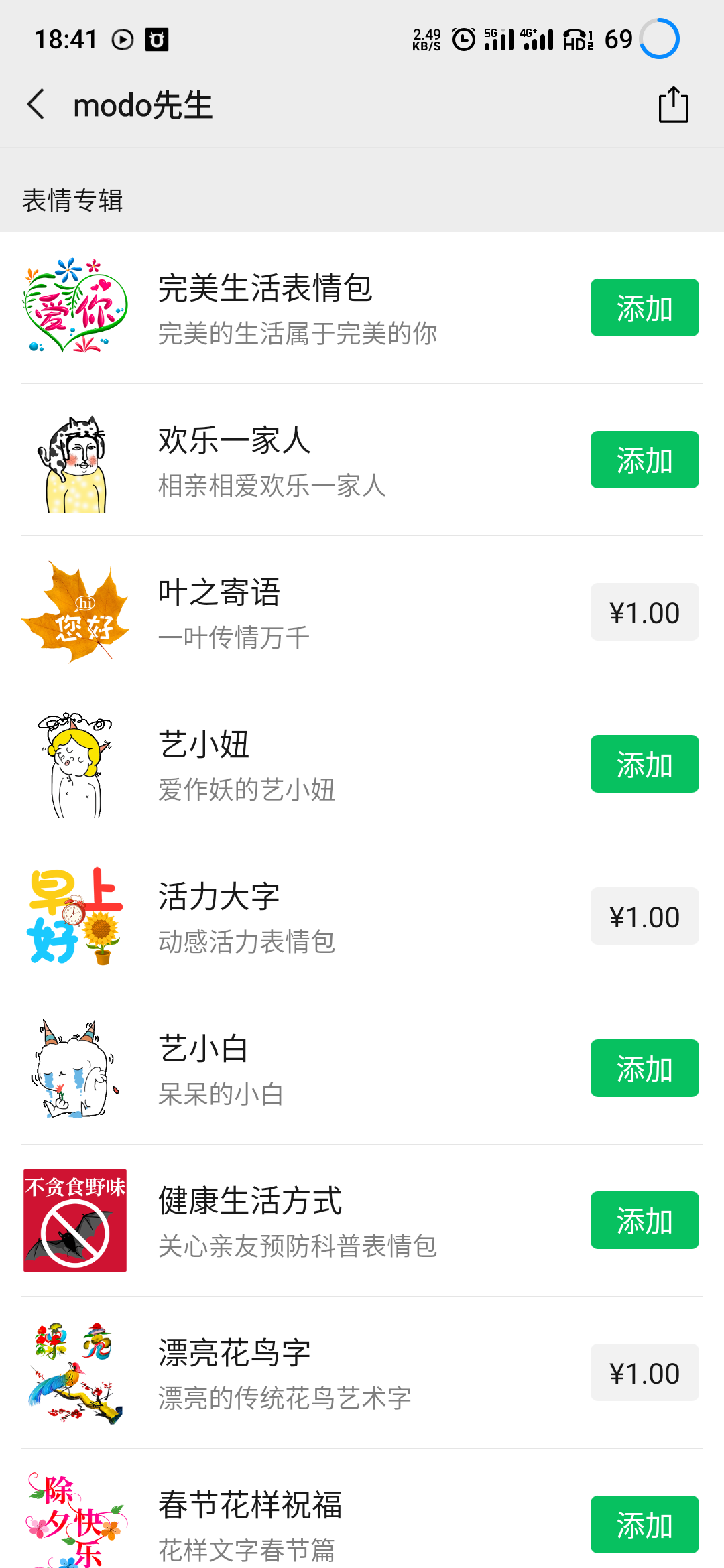The height and width of the screenshot is (1568, 724).
Task: Purchase 漂亮花鸟字 for ¥1.00
Action: coord(644,1373)
